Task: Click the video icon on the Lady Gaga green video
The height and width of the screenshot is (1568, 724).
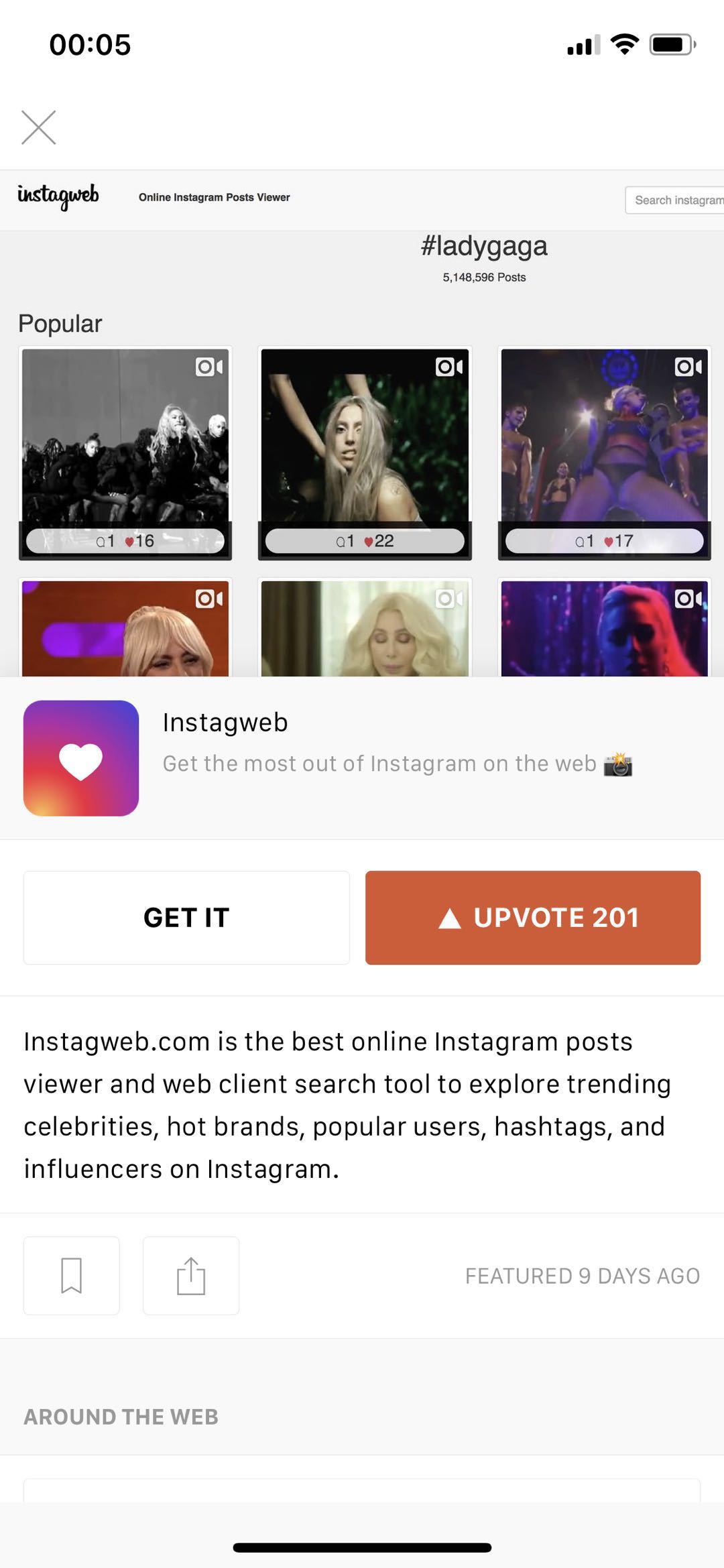Action: (449, 367)
